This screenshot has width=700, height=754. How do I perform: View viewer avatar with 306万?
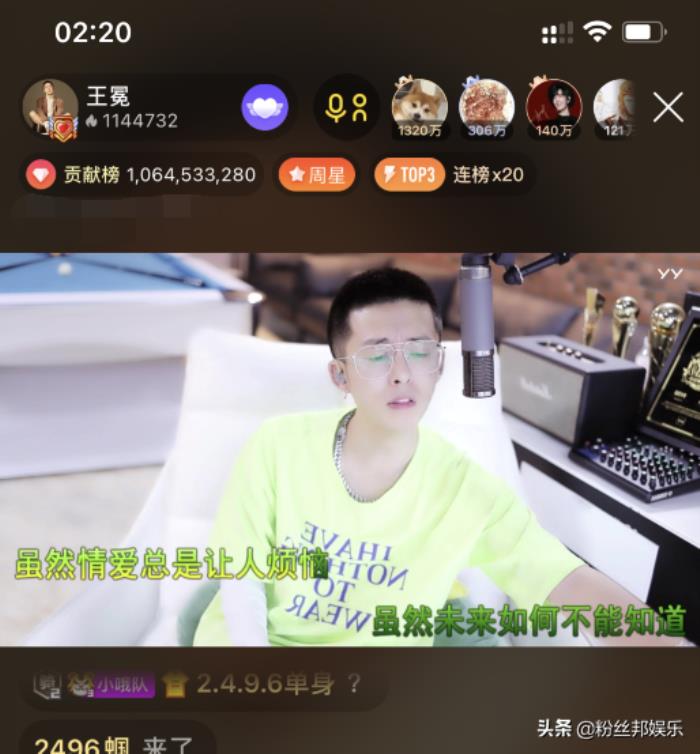point(486,106)
